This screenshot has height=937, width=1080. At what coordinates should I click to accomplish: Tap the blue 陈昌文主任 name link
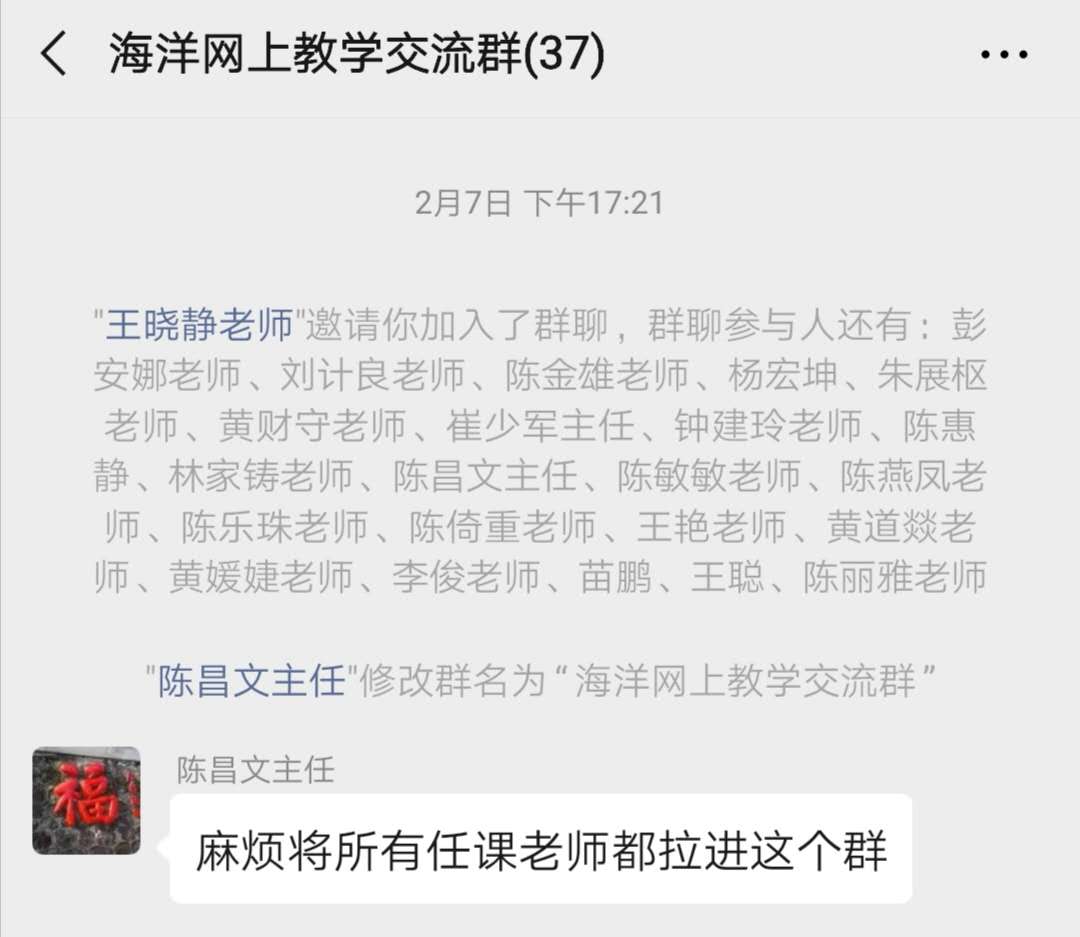pyautogui.click(x=251, y=681)
